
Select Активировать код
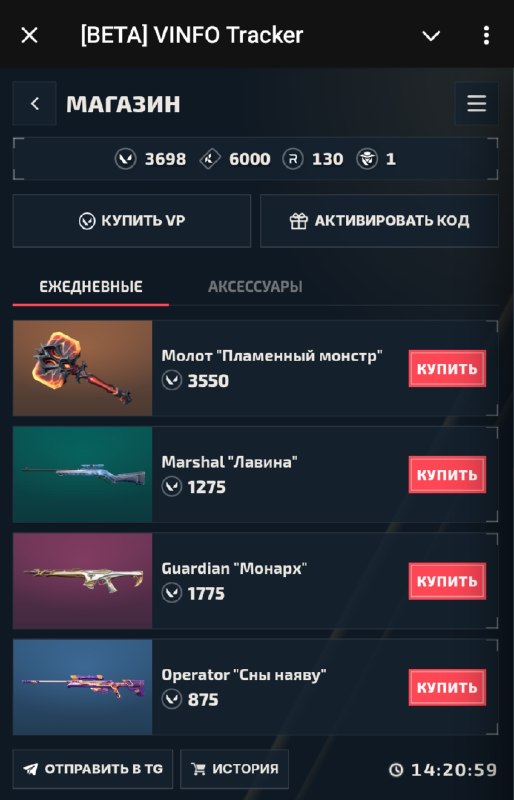[379, 221]
